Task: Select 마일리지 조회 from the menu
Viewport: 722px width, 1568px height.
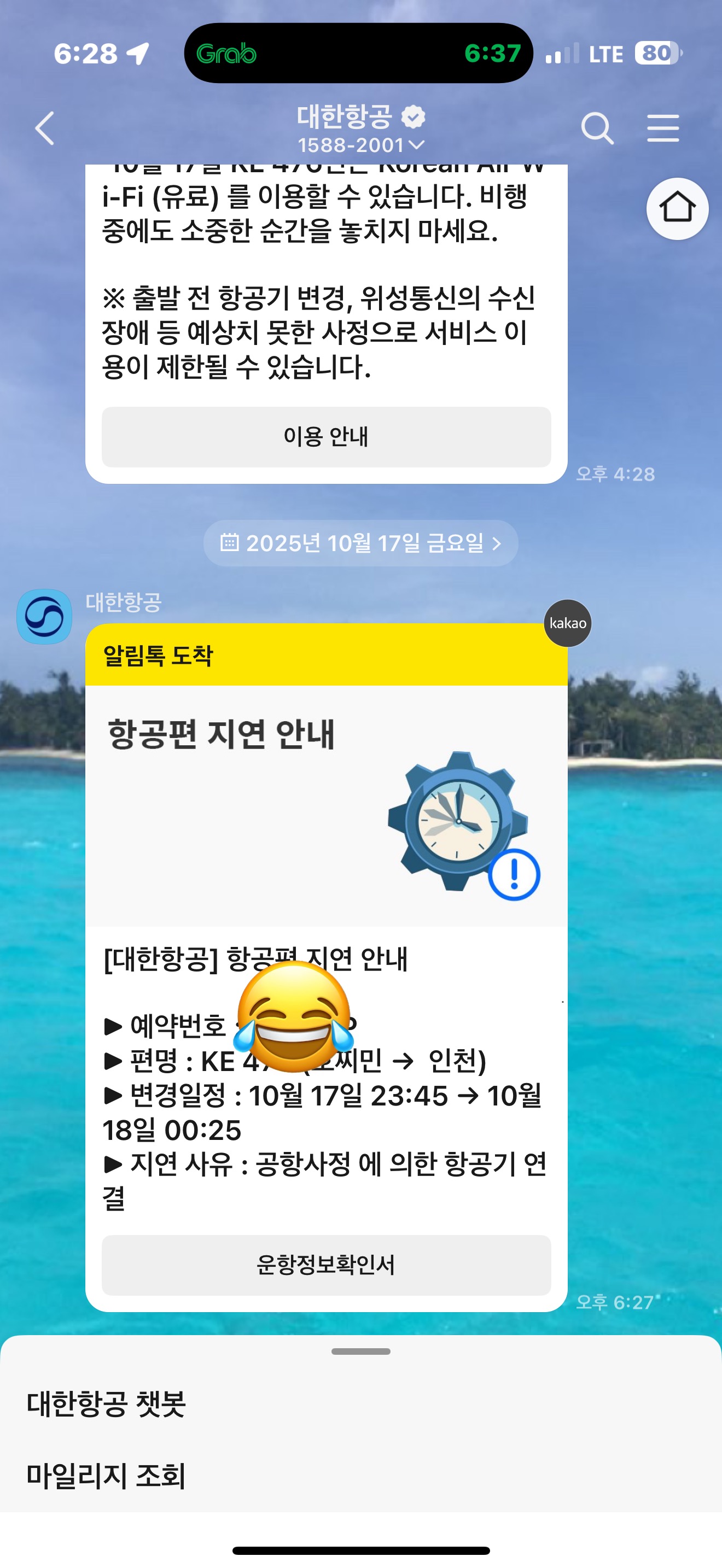Action: 106,1476
